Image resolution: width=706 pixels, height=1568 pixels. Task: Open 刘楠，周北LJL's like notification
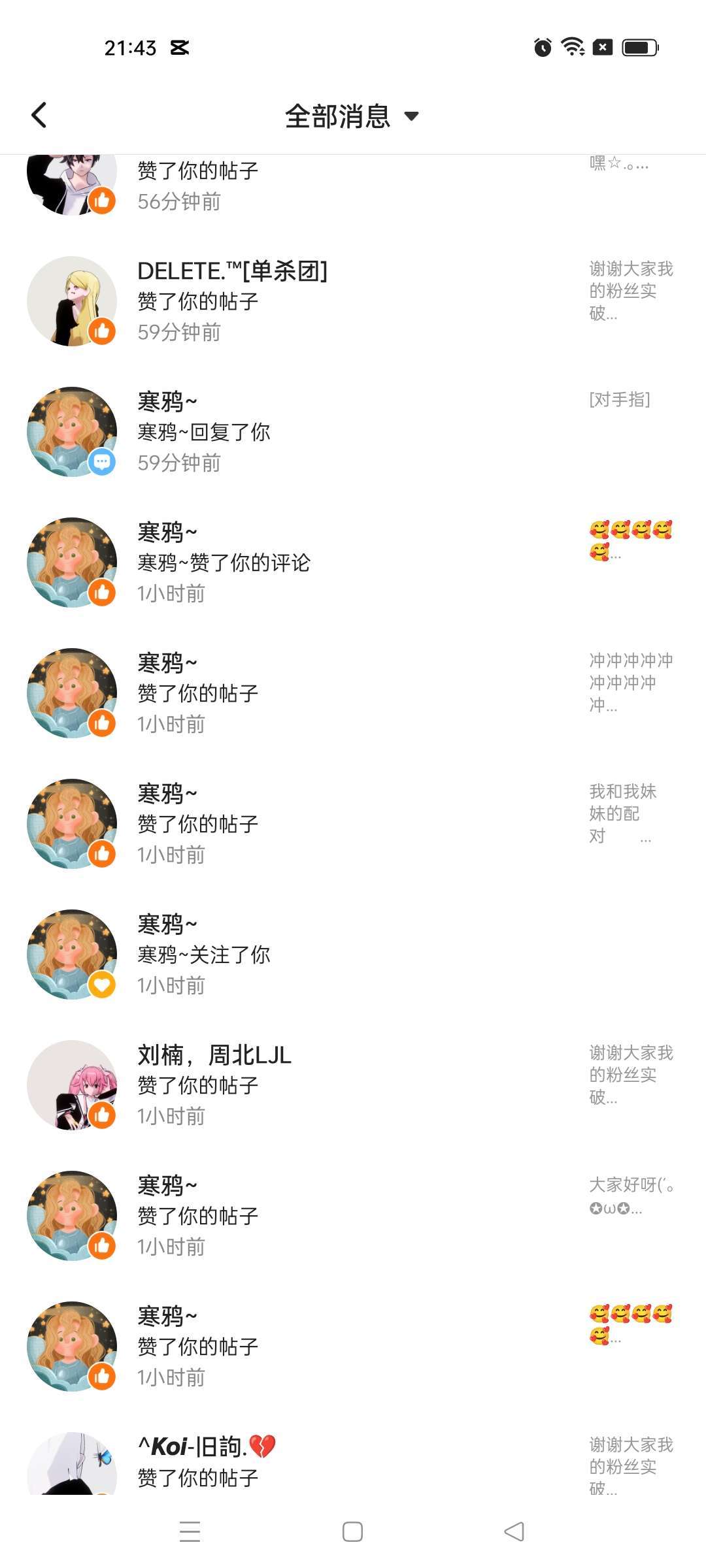tap(353, 1085)
